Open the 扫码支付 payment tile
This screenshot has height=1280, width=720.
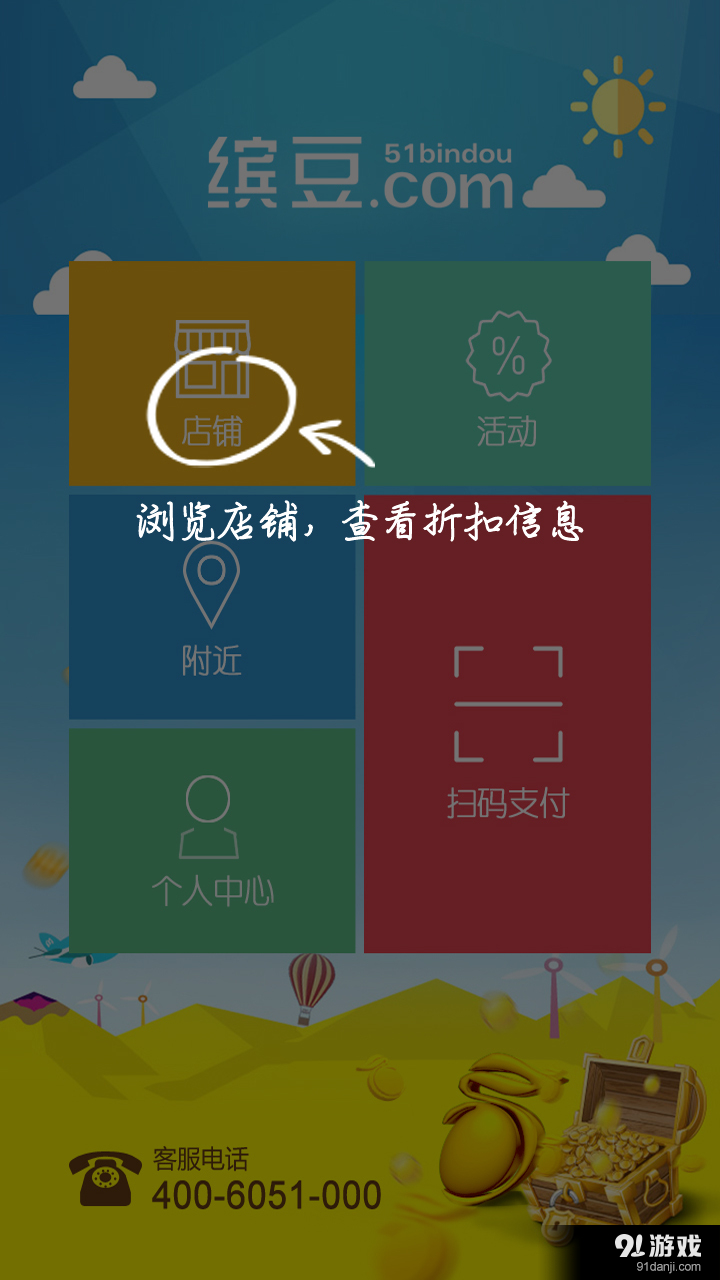[512, 720]
